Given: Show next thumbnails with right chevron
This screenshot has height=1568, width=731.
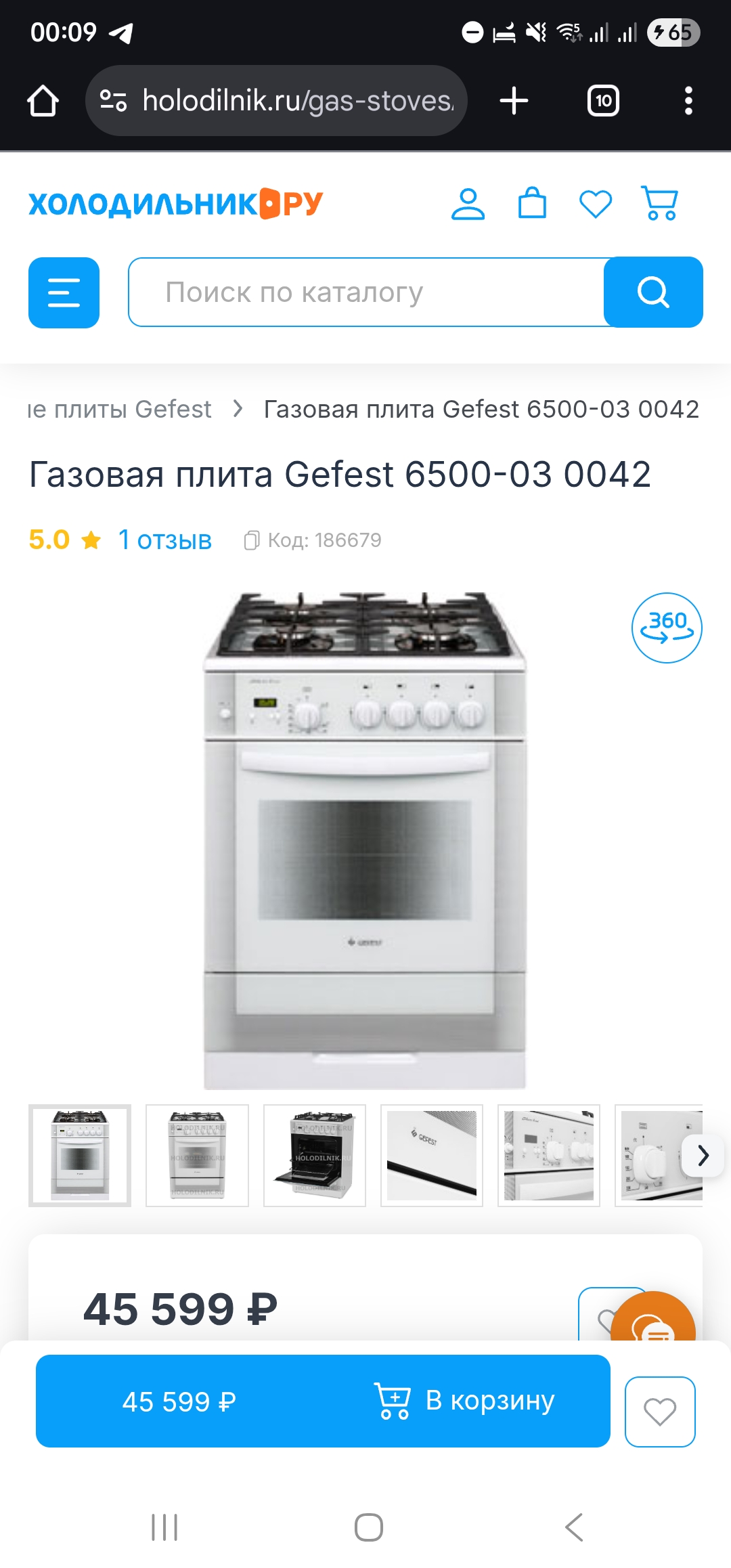Looking at the screenshot, I should [703, 1156].
